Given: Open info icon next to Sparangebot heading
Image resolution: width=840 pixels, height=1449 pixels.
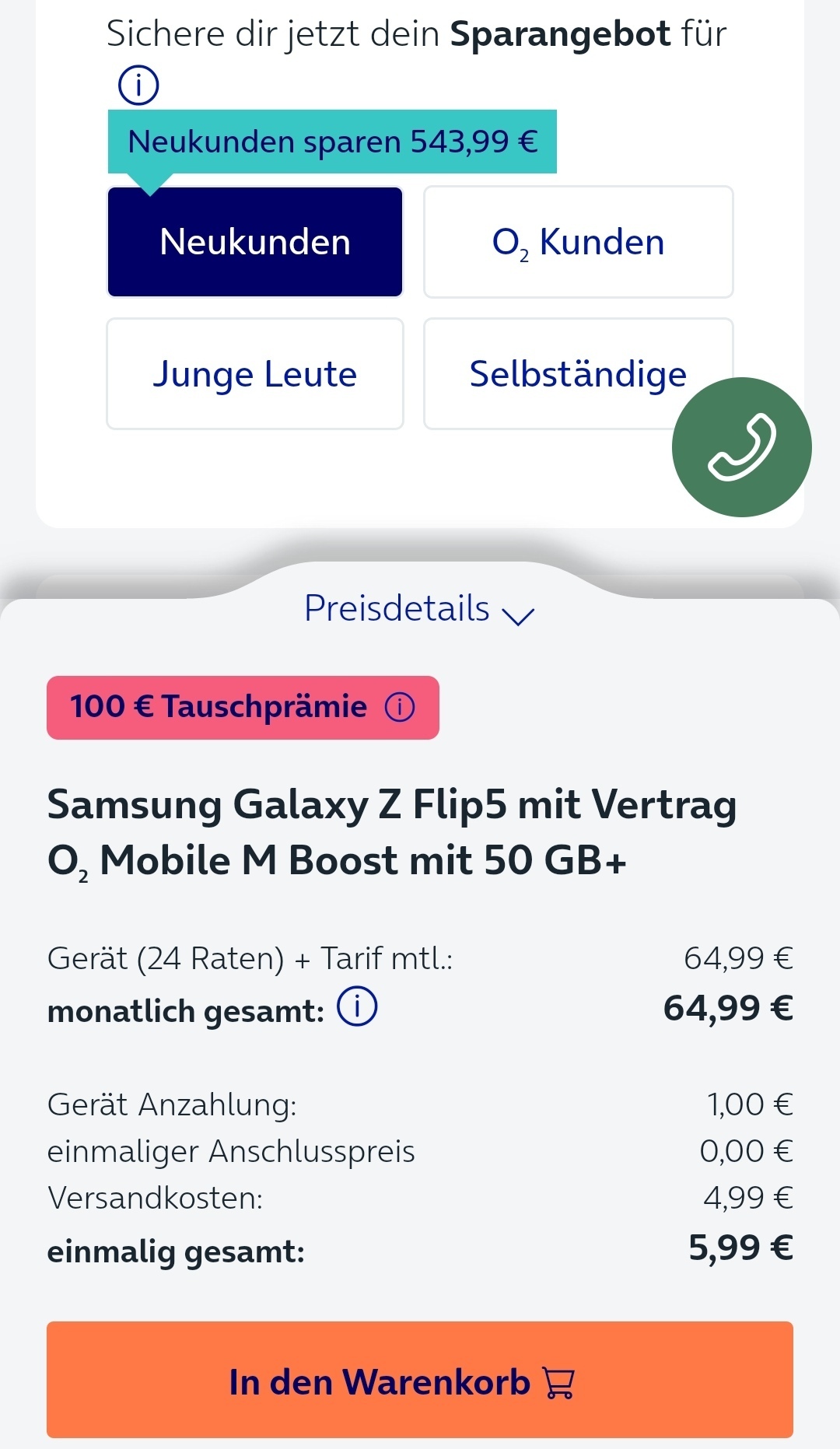Looking at the screenshot, I should tap(138, 85).
